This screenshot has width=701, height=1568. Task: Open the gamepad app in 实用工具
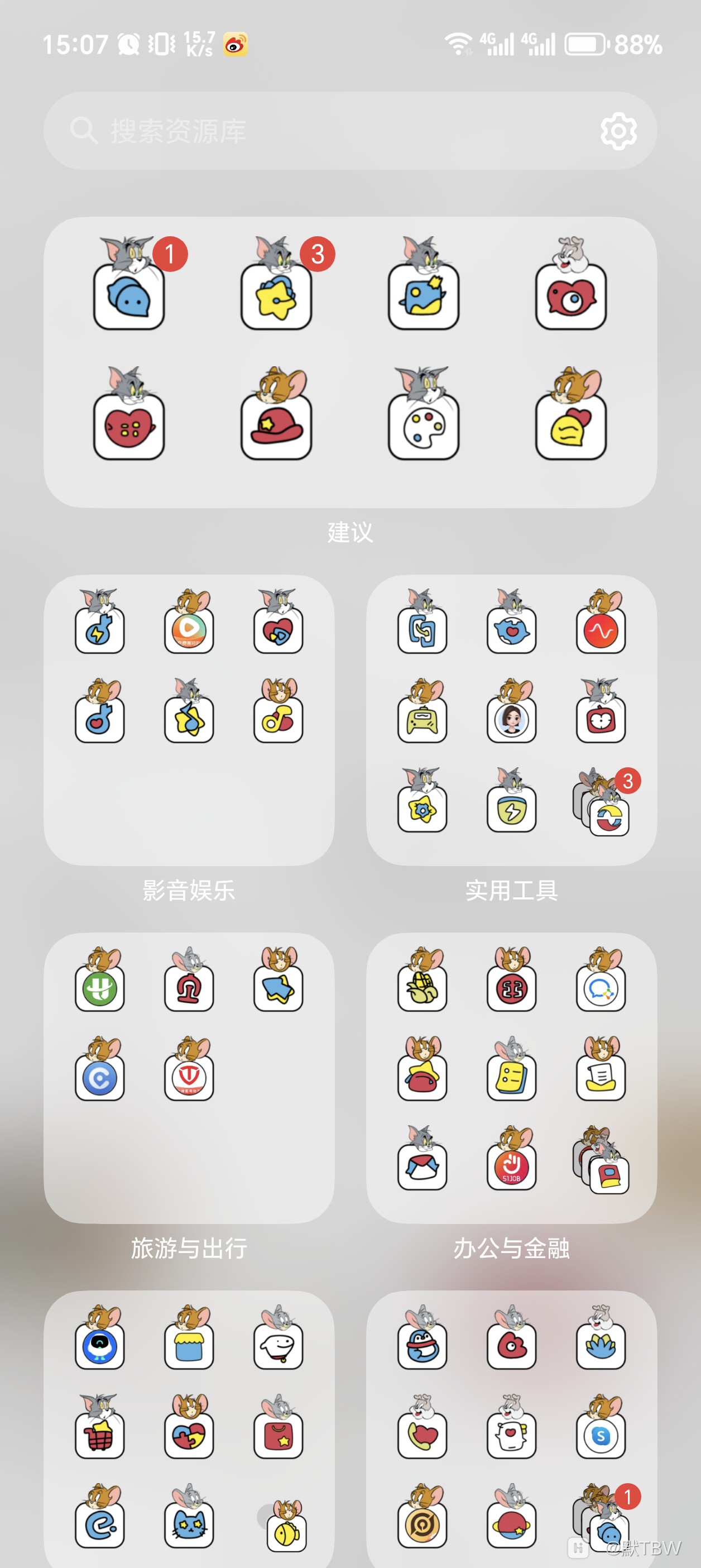tap(422, 719)
